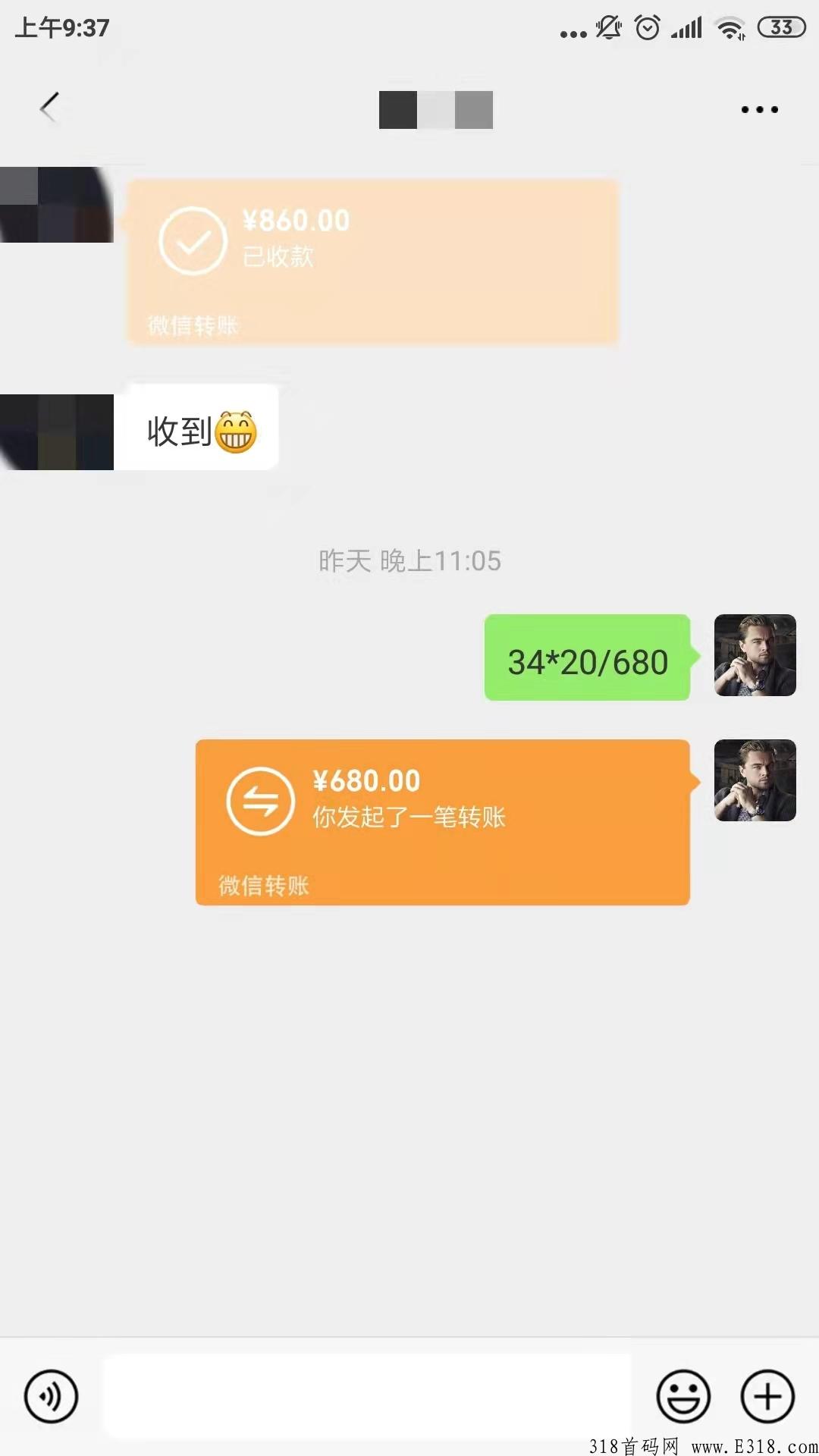Tap the back arrow to leave the chat
Image resolution: width=819 pixels, height=1456 pixels.
tap(48, 108)
